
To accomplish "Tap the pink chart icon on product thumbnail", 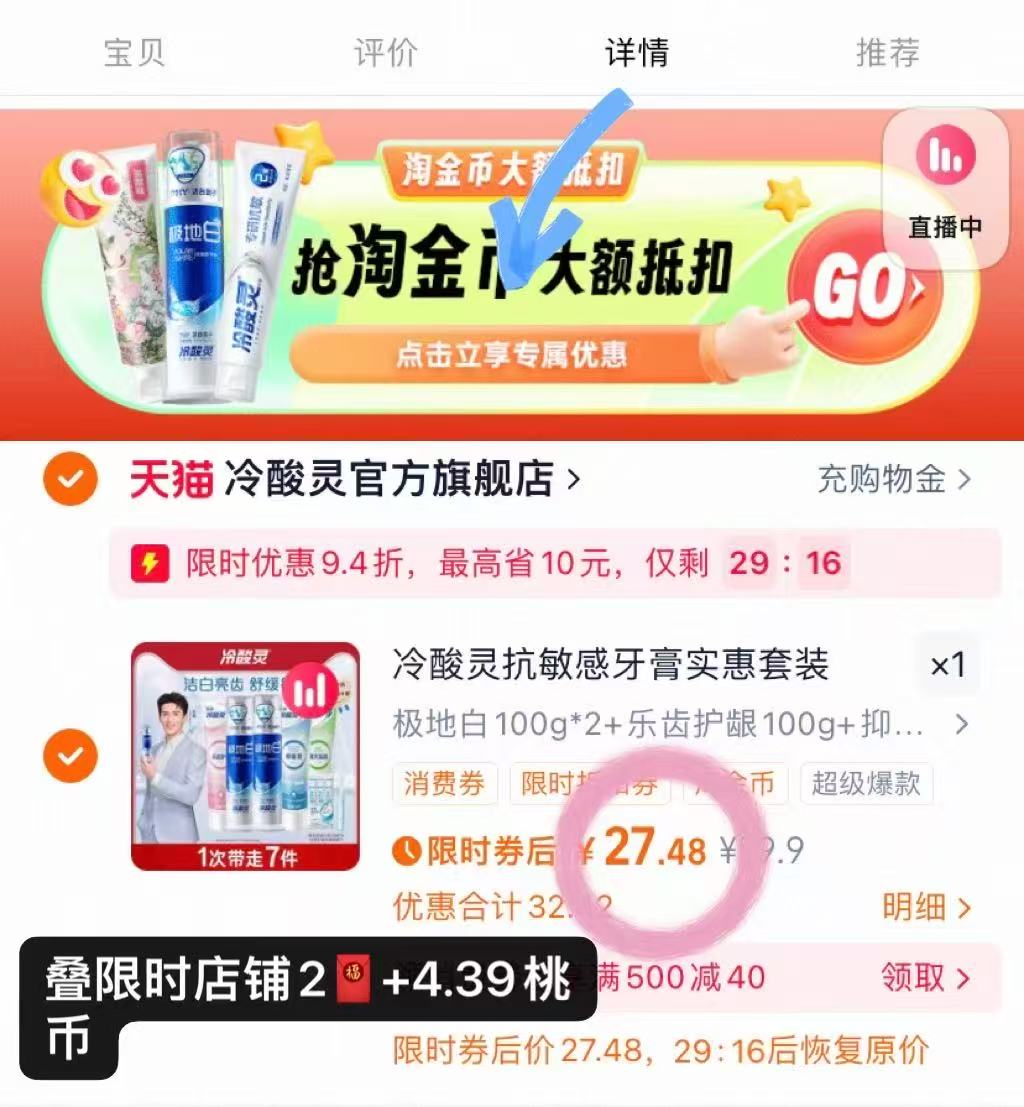I will coord(311,692).
